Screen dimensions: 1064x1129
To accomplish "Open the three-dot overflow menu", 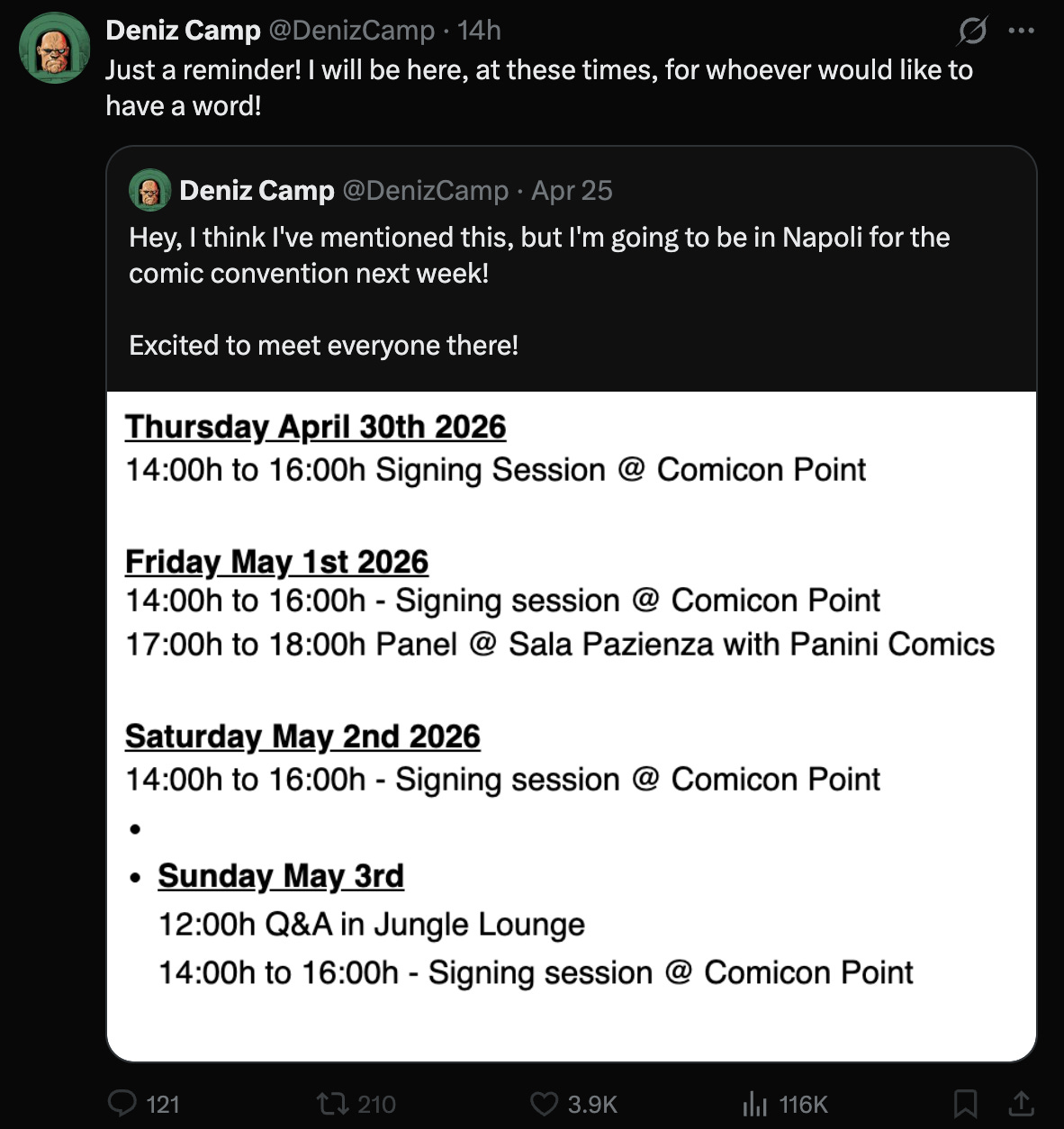I will point(1021,31).
